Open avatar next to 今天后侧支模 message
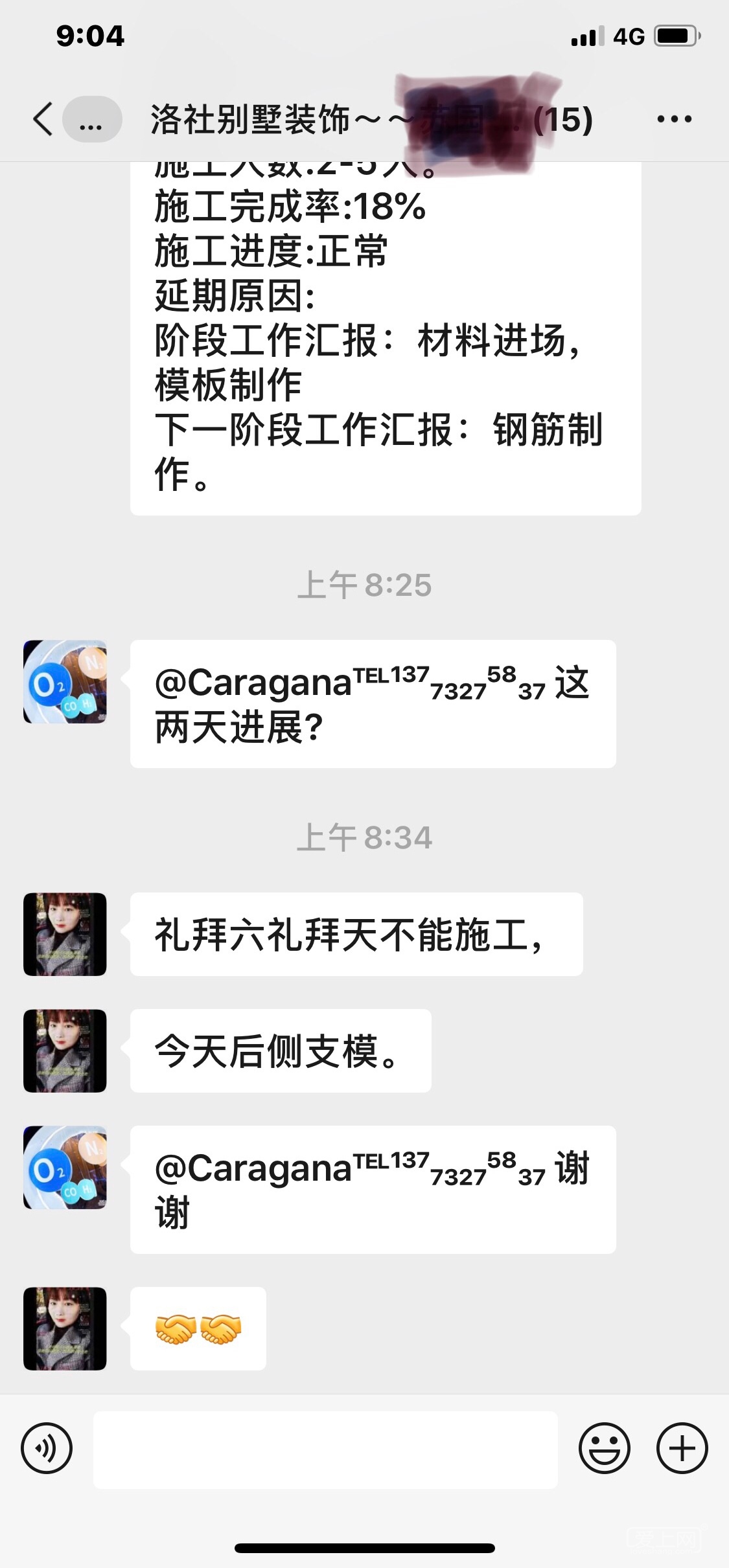The image size is (729, 1568). pos(65,1051)
